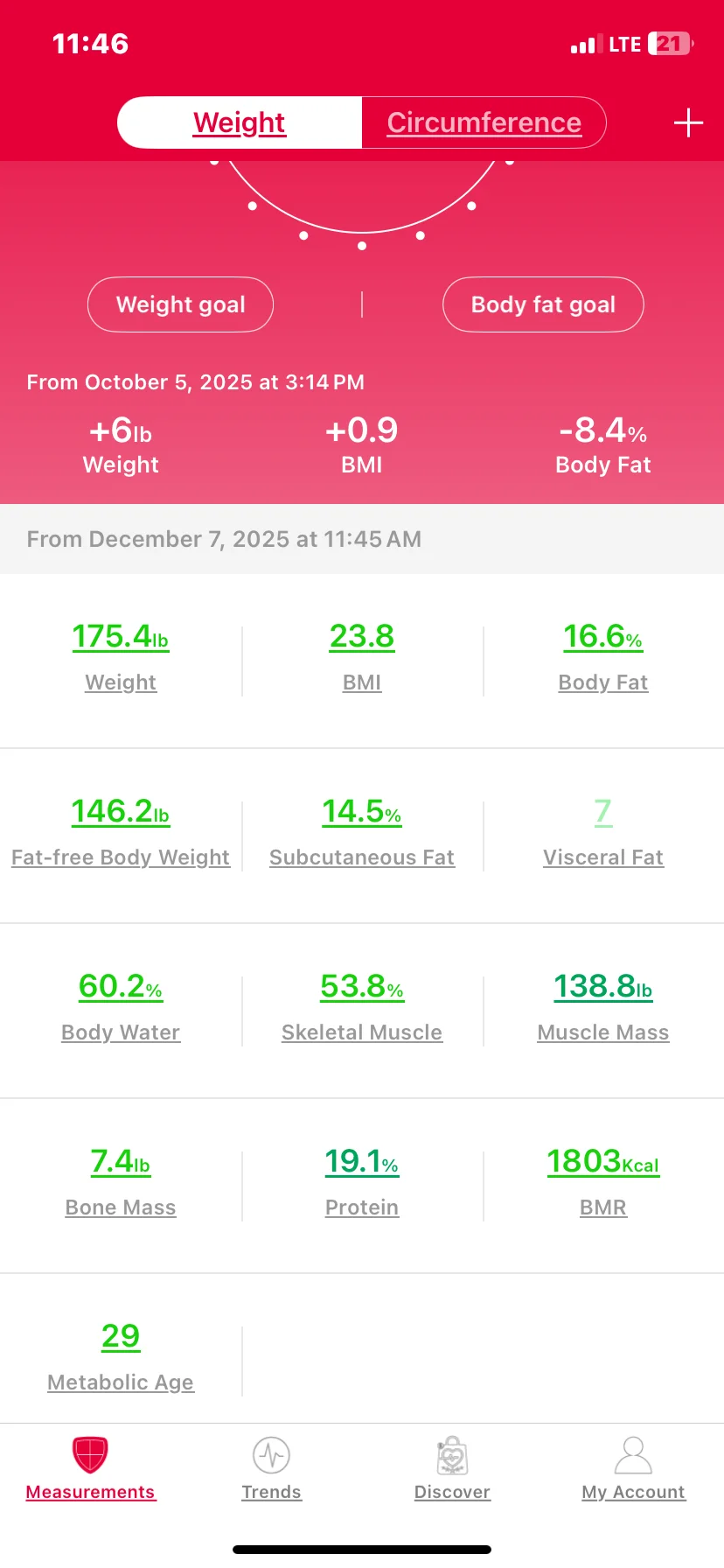View BMI 23.8 details
The height and width of the screenshot is (1568, 724).
(362, 658)
